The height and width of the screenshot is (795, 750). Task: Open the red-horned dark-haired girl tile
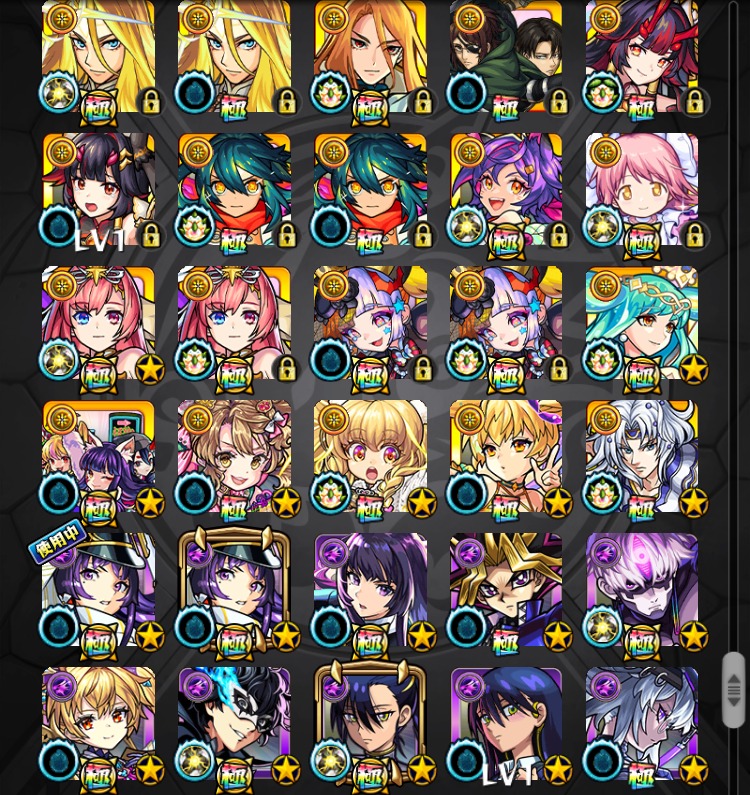coord(642,57)
